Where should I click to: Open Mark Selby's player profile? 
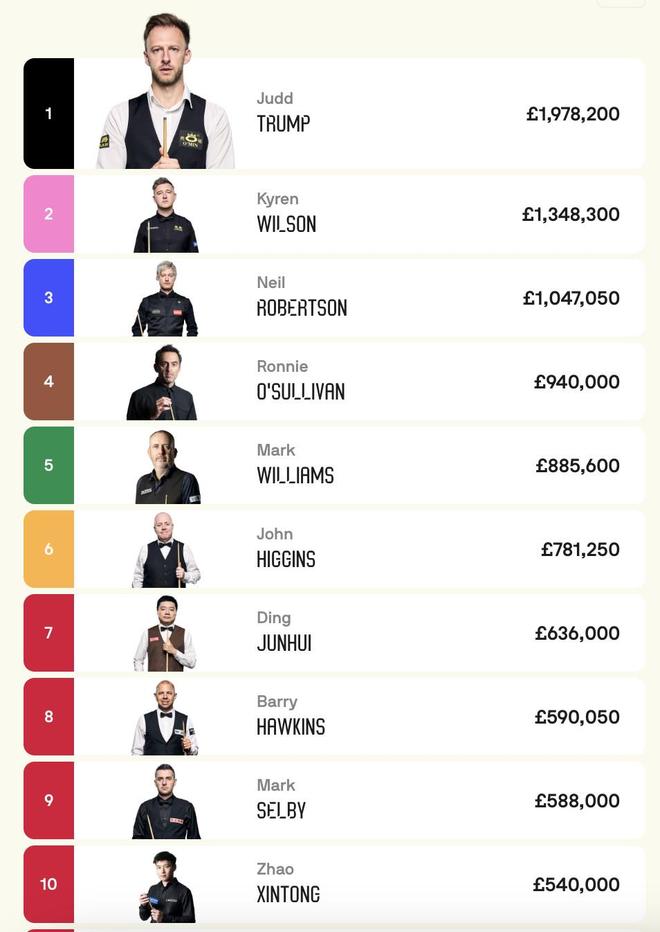coord(281,801)
